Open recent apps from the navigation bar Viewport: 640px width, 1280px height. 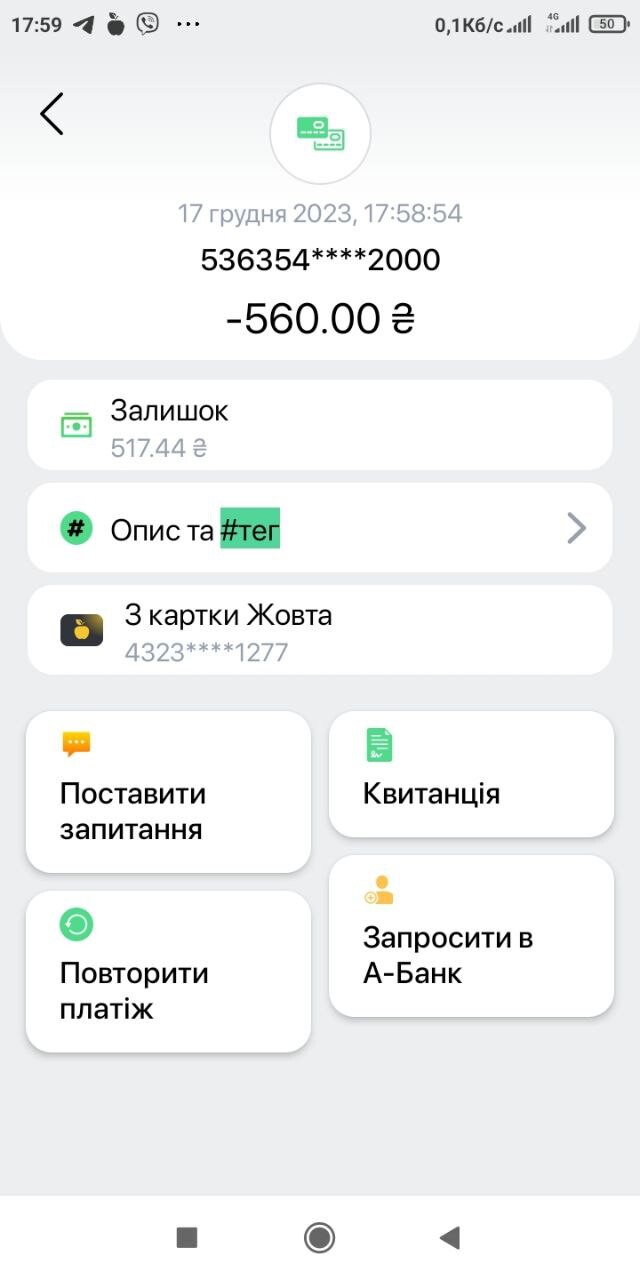click(x=187, y=1238)
